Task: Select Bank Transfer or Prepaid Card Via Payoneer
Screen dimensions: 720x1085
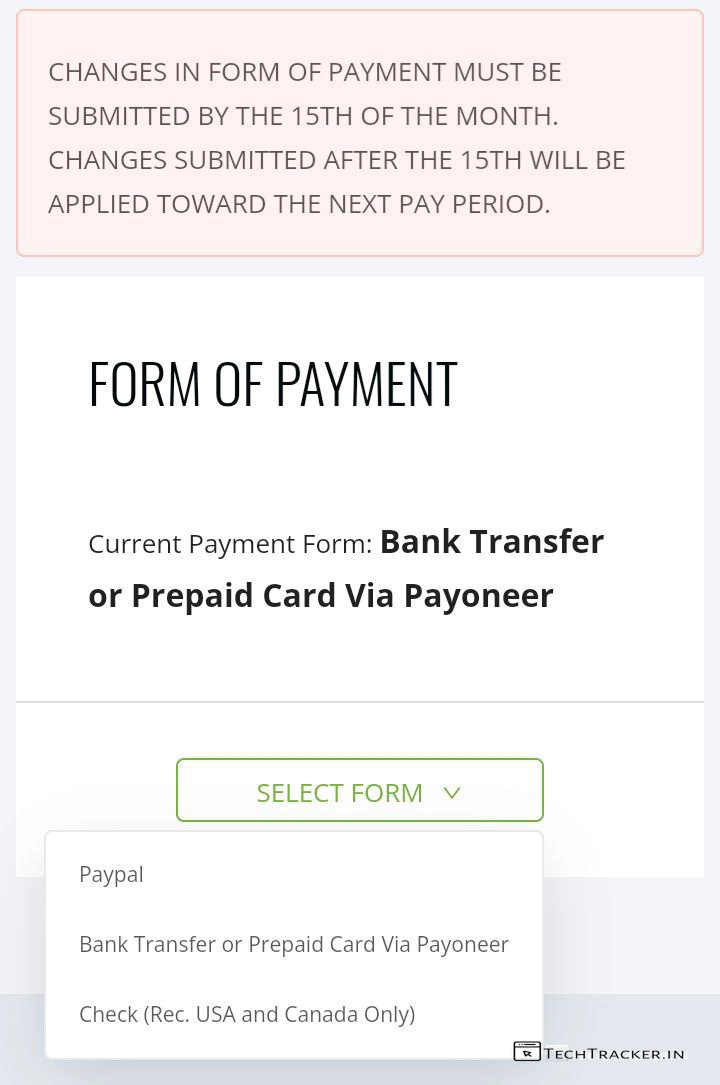Action: [293, 944]
